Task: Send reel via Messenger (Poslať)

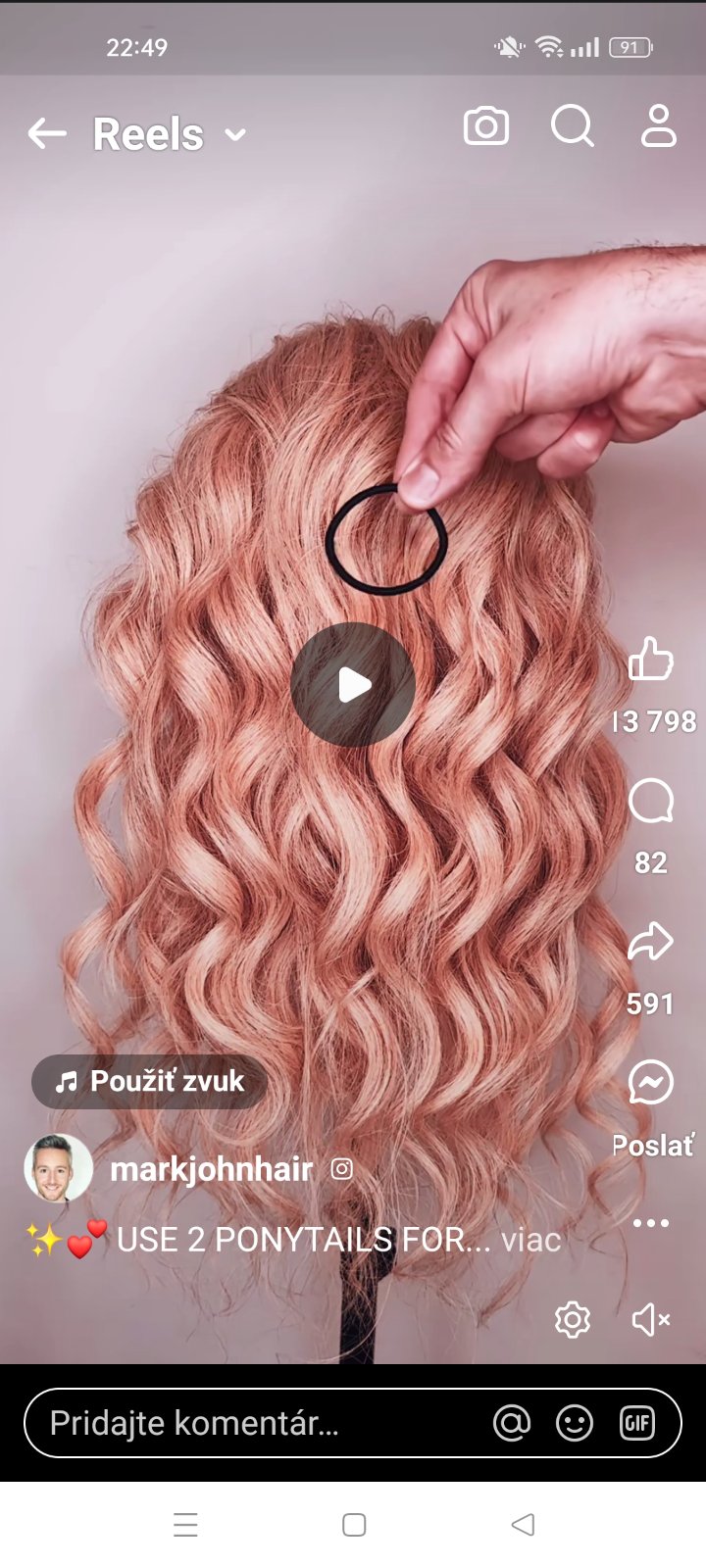Action: (650, 1084)
